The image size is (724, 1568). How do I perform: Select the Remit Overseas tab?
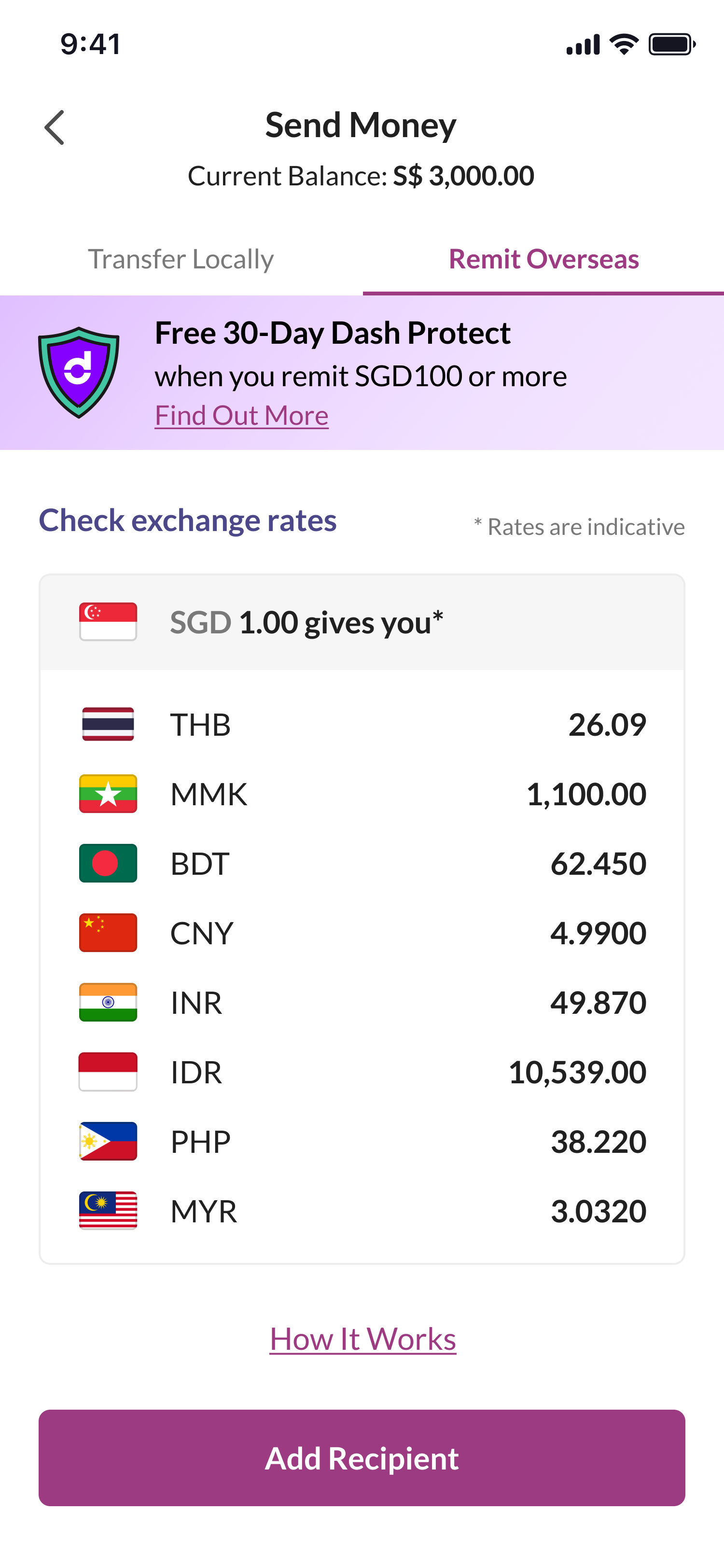click(x=543, y=259)
